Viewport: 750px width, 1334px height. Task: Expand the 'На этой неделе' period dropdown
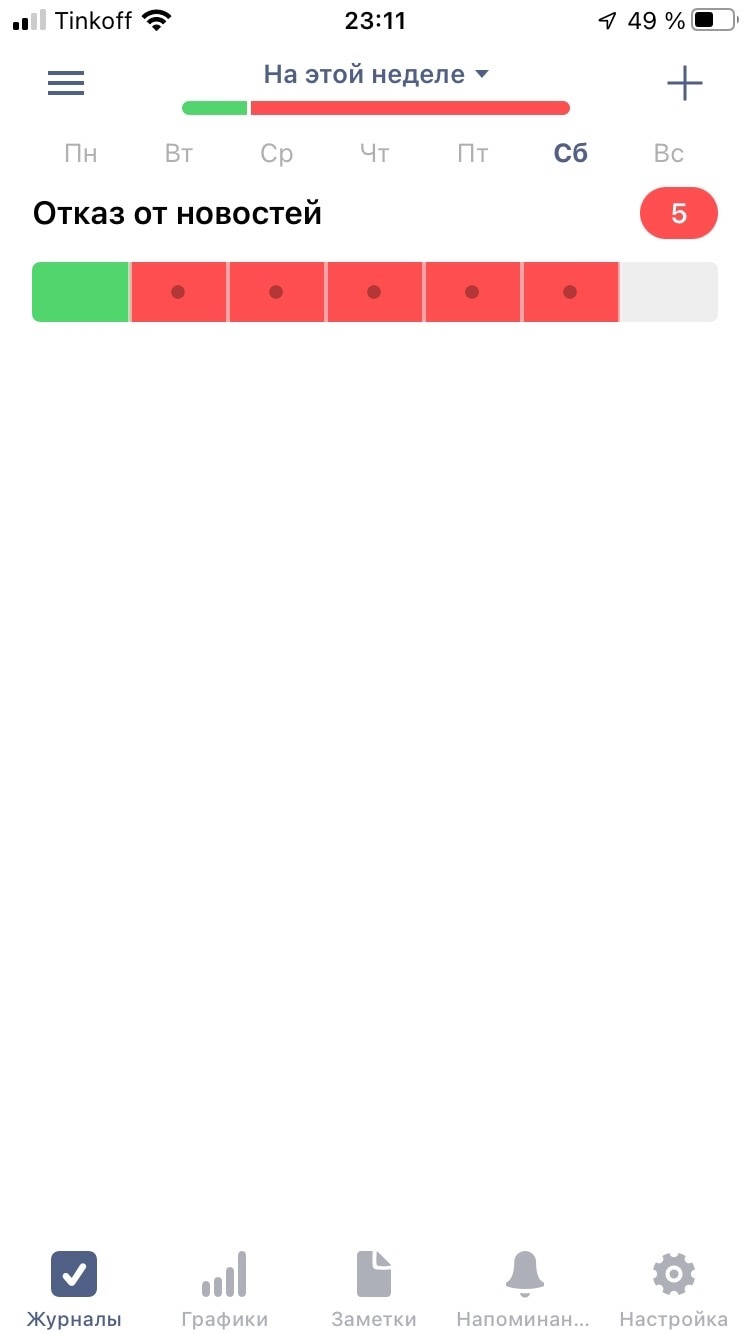[376, 75]
